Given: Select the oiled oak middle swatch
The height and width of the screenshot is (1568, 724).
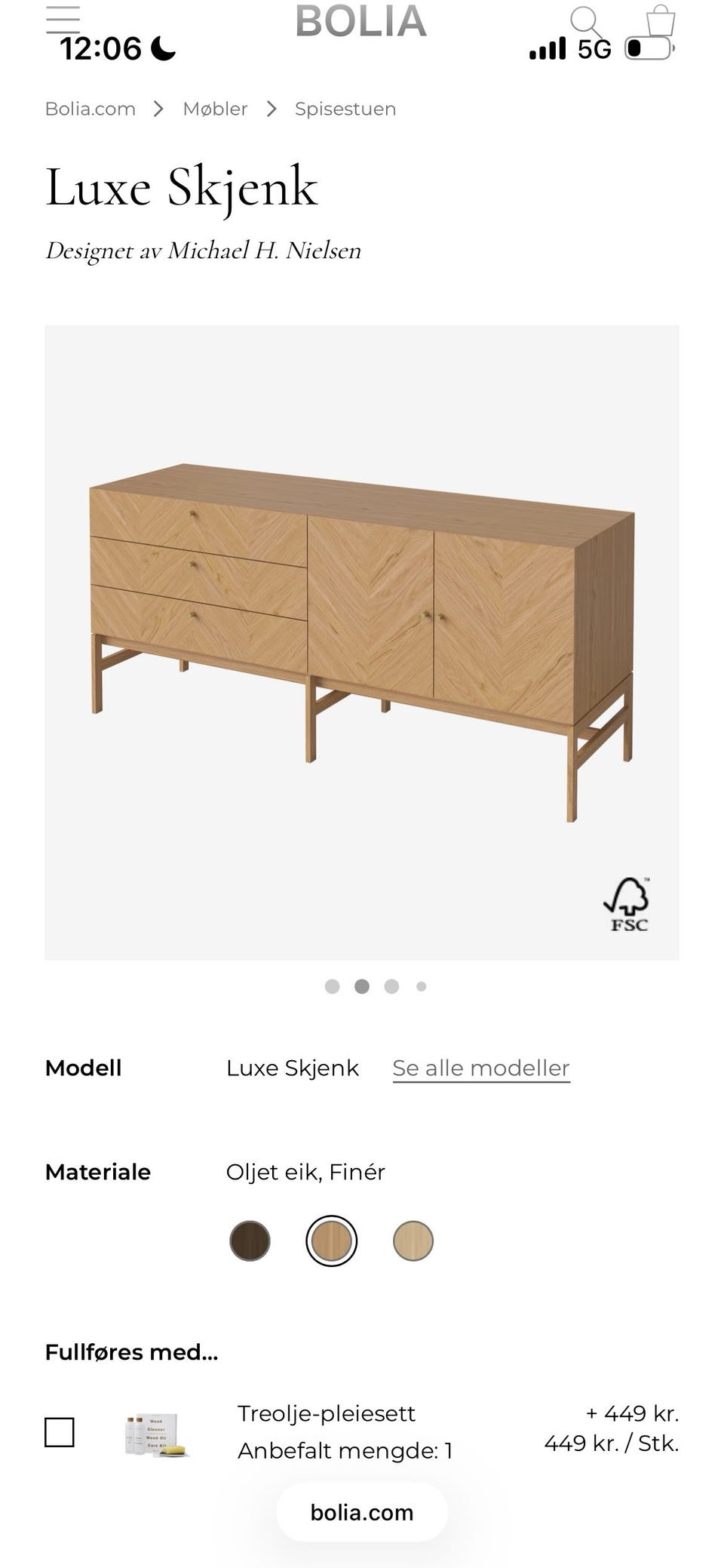Looking at the screenshot, I should point(331,1241).
